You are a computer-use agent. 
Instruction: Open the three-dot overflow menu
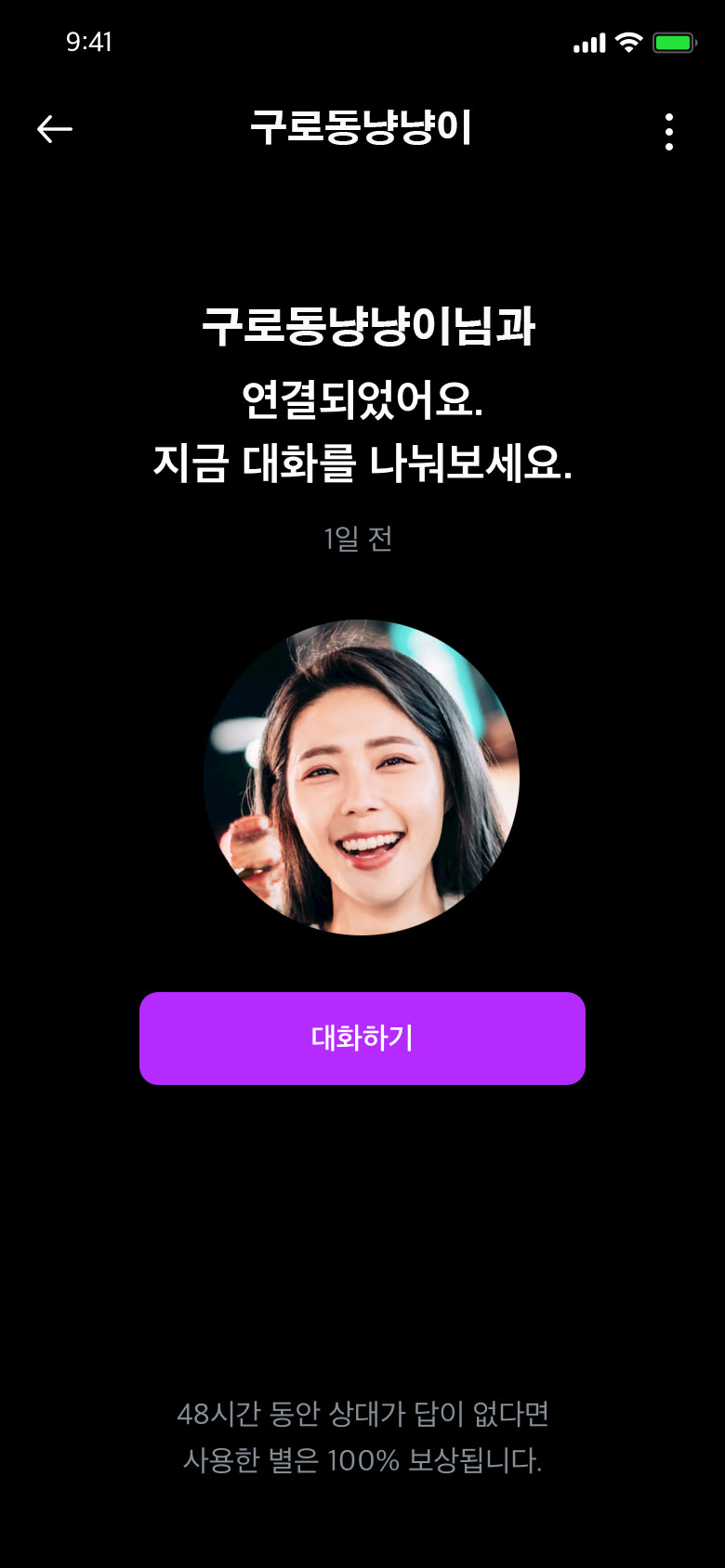click(x=669, y=132)
